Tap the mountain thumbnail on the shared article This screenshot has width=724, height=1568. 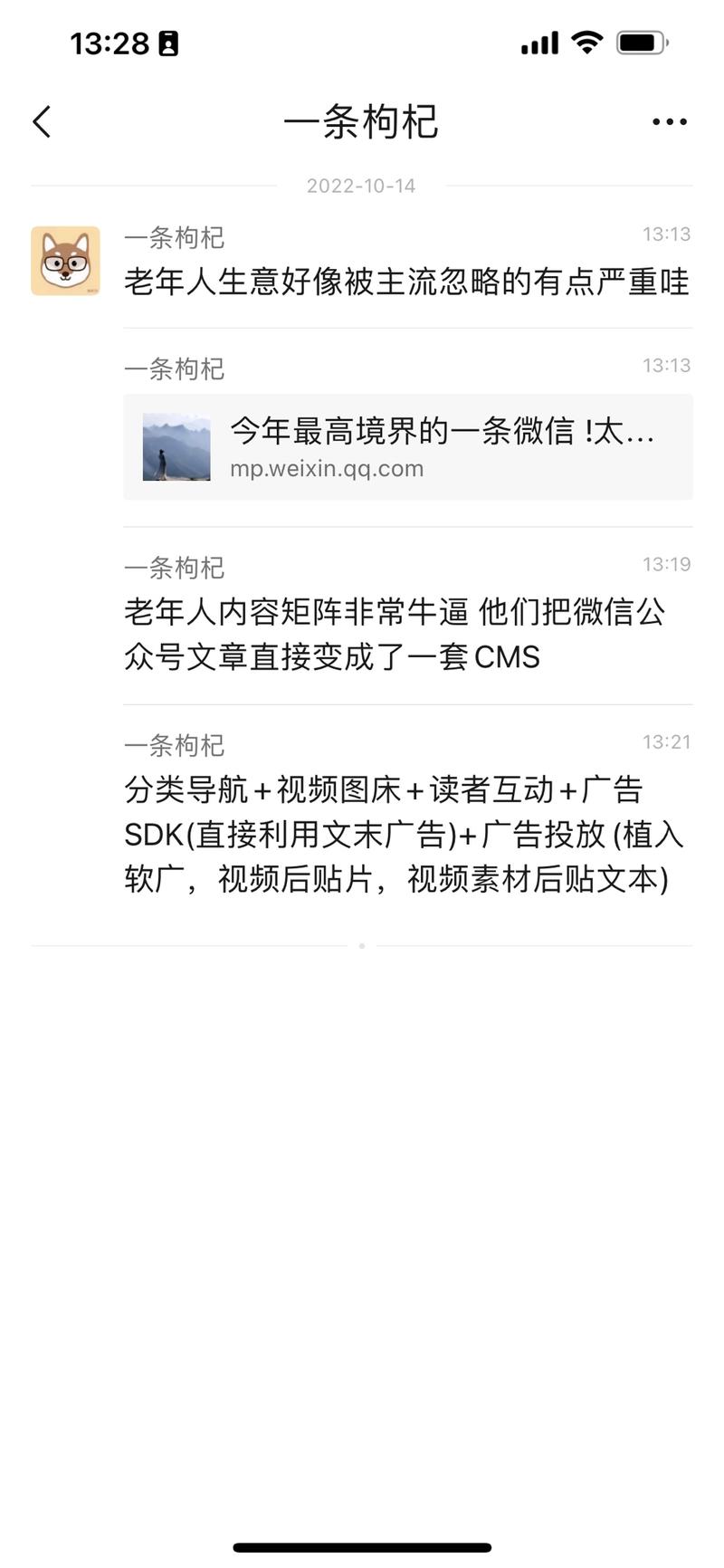coord(176,446)
